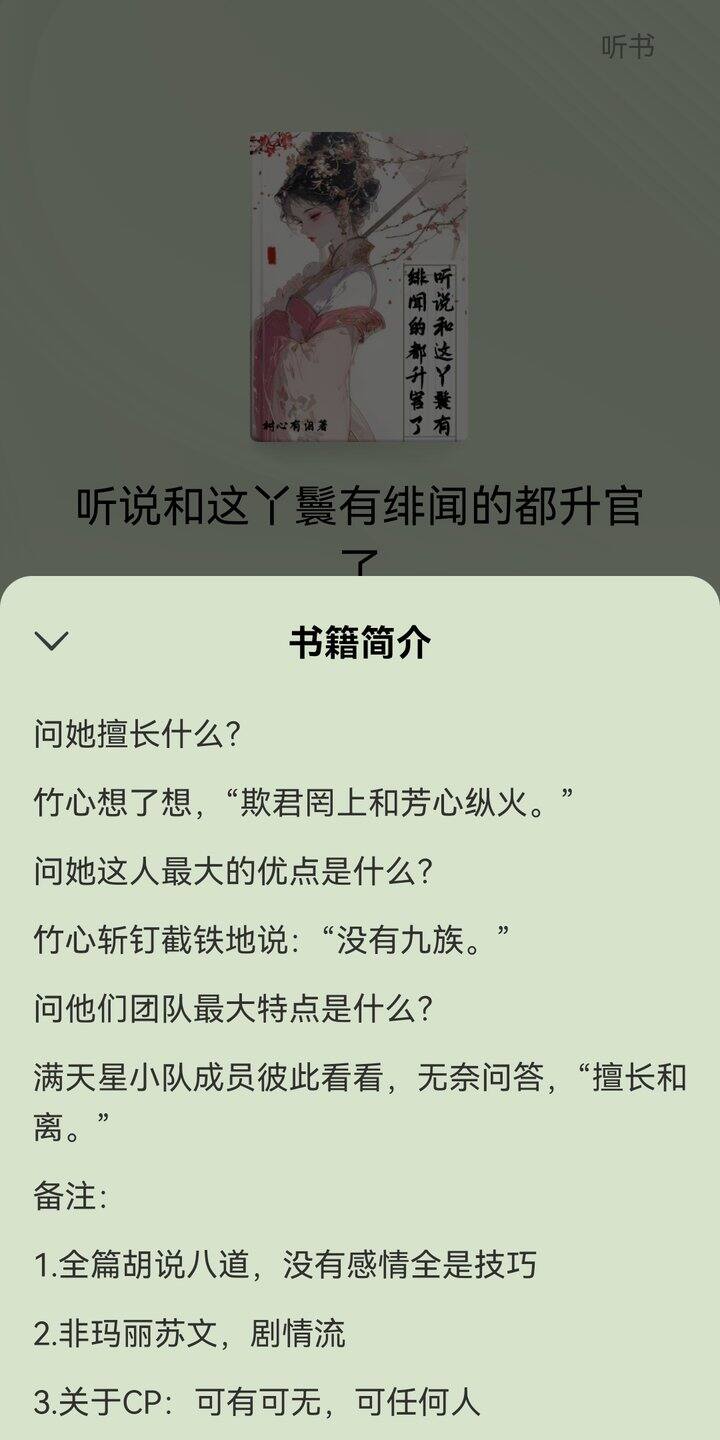Tap the 听书 button at the top

pos(628,46)
